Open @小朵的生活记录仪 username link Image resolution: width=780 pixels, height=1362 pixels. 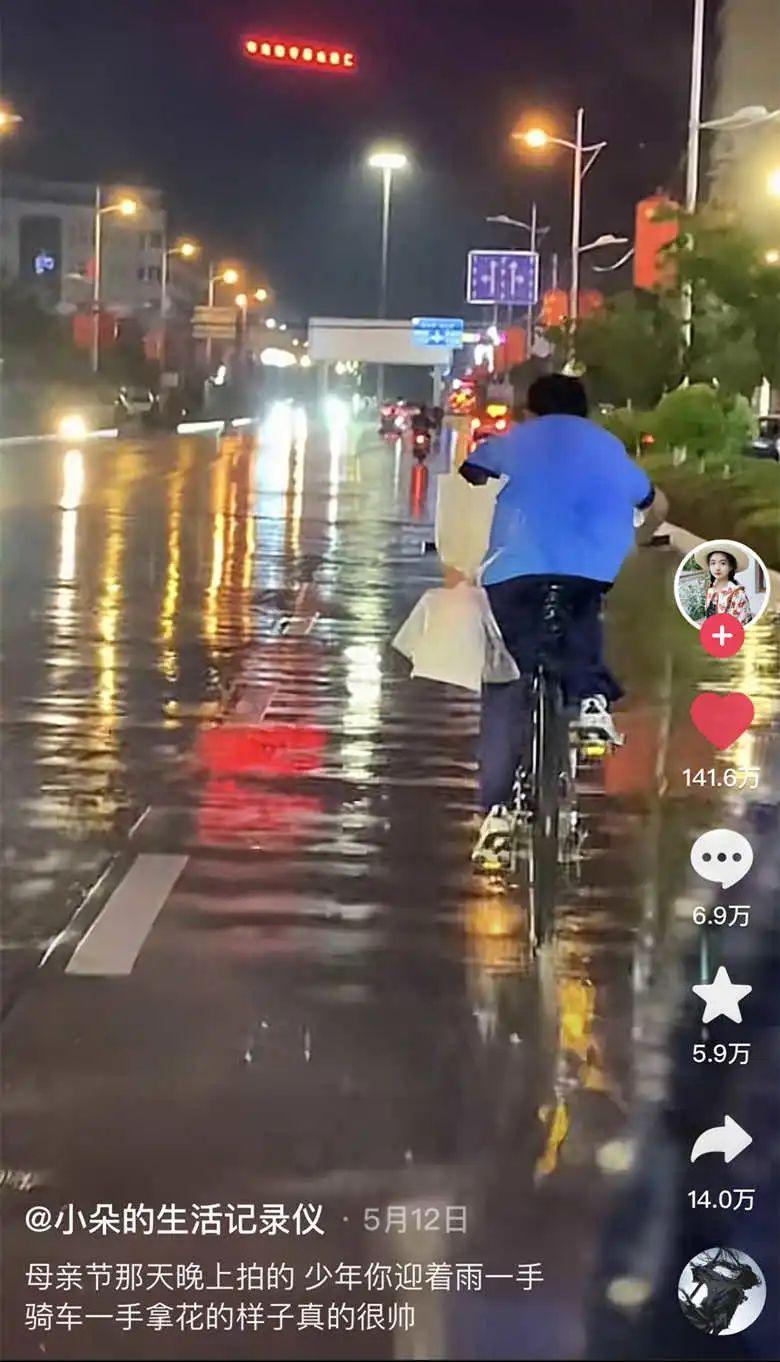tap(175, 1219)
